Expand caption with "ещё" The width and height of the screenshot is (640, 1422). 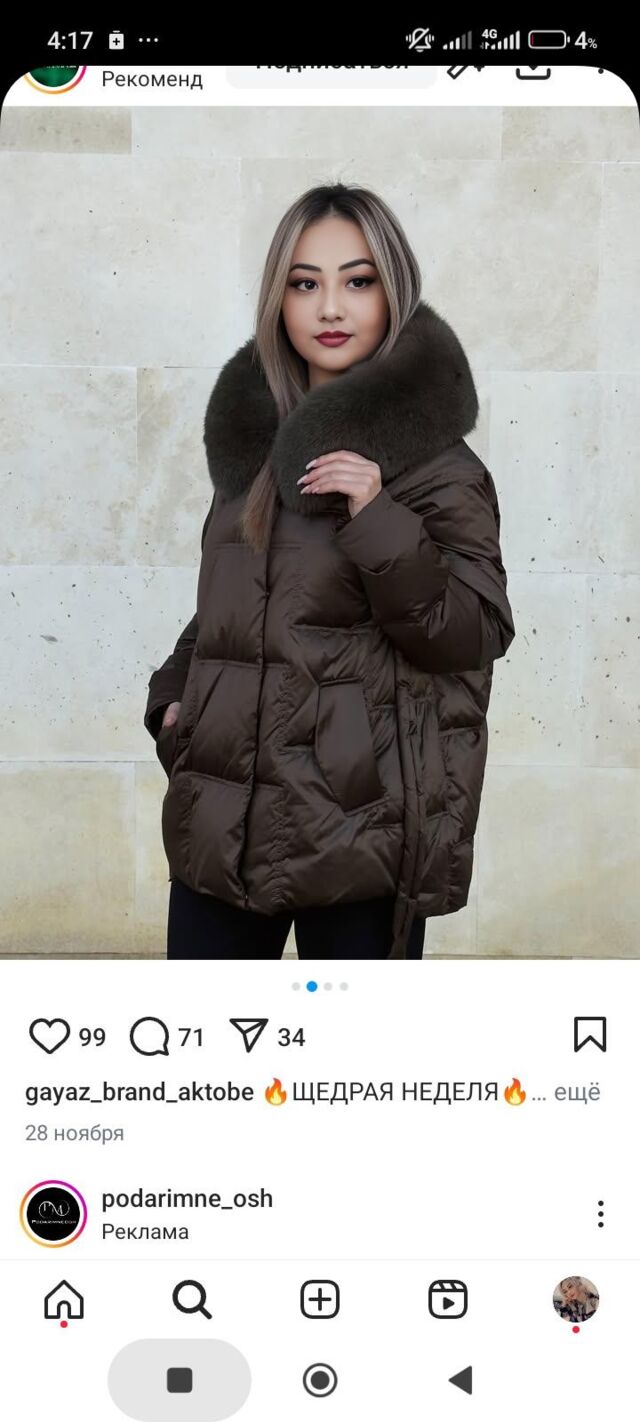coord(576,1092)
